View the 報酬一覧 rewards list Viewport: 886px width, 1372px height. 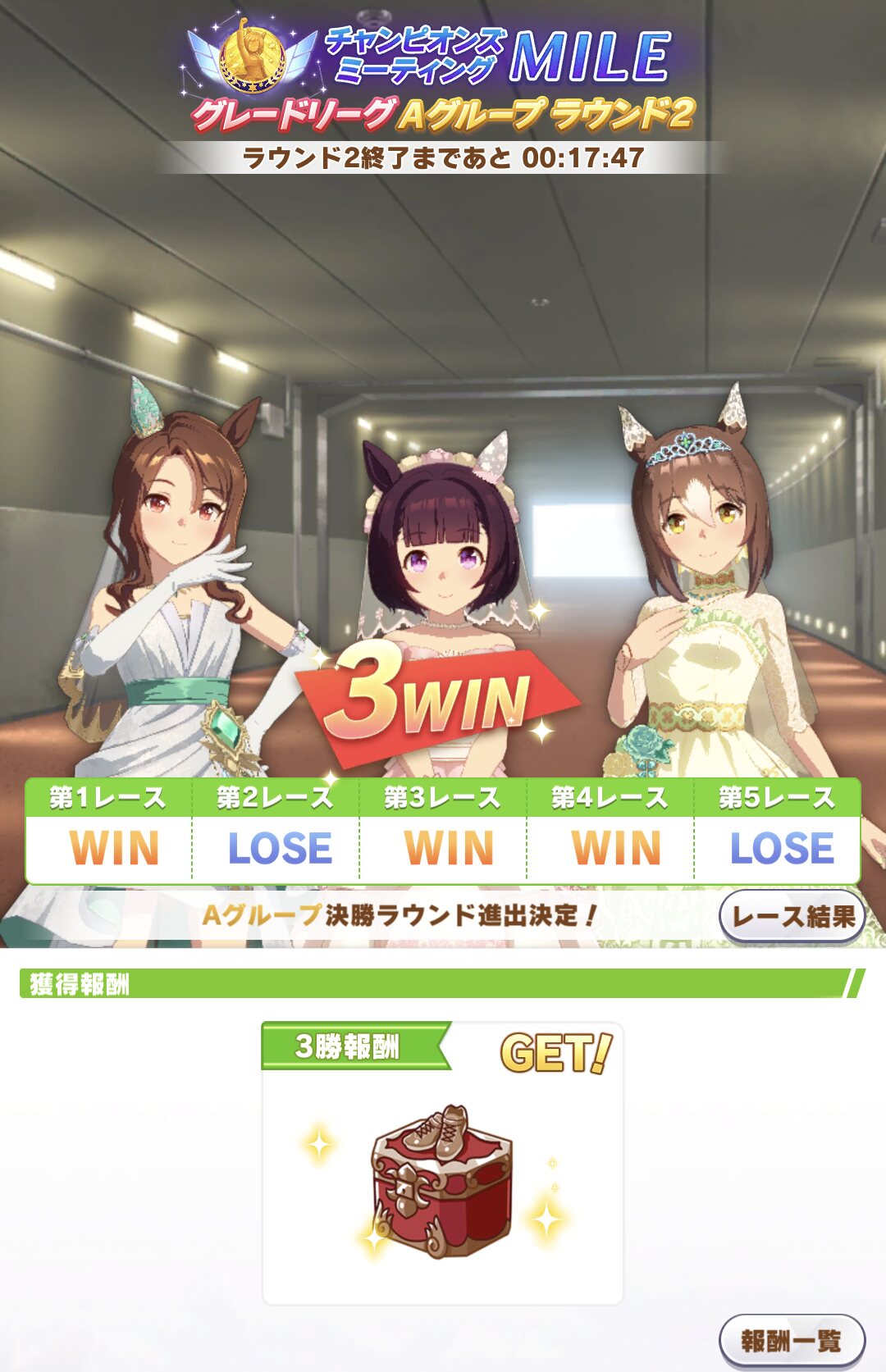pos(792,1341)
